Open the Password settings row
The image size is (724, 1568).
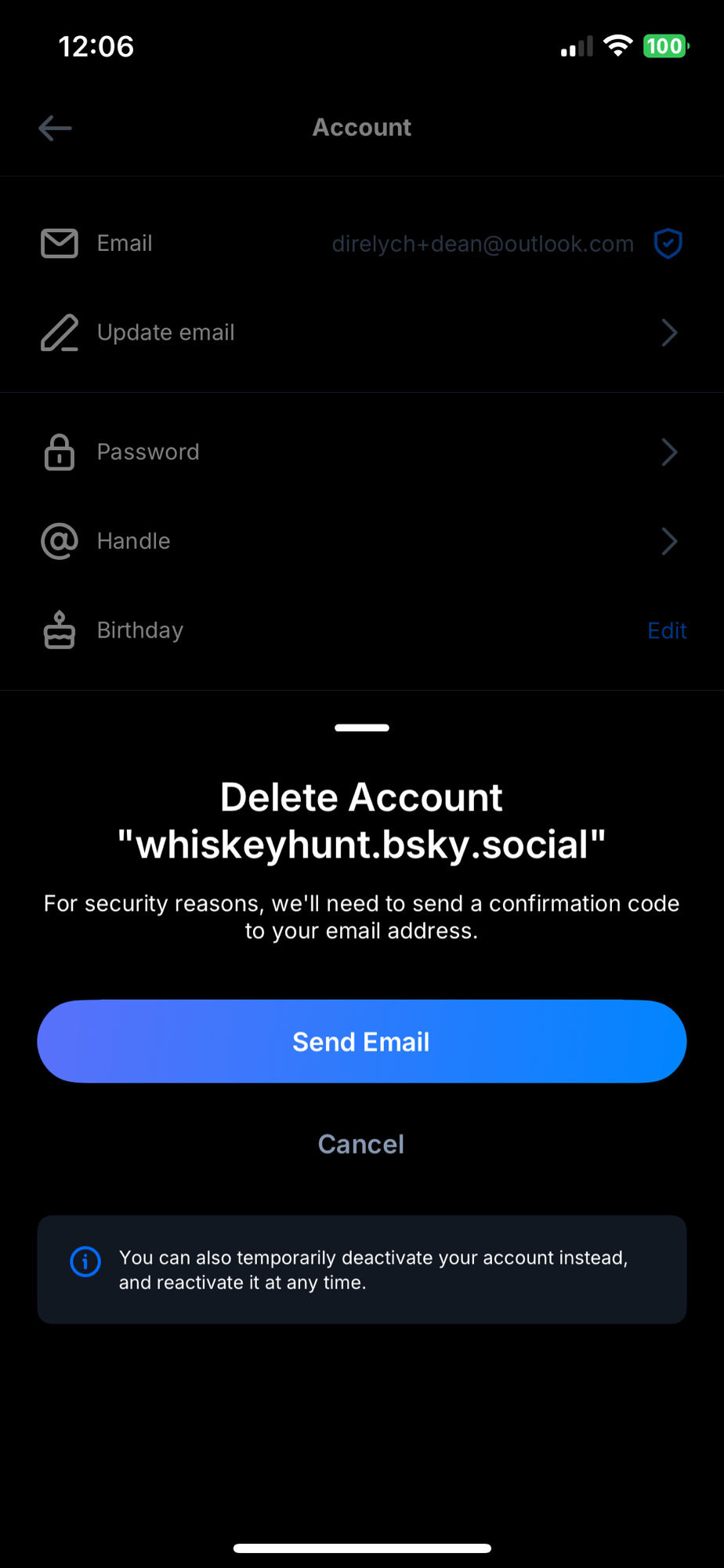[360, 452]
